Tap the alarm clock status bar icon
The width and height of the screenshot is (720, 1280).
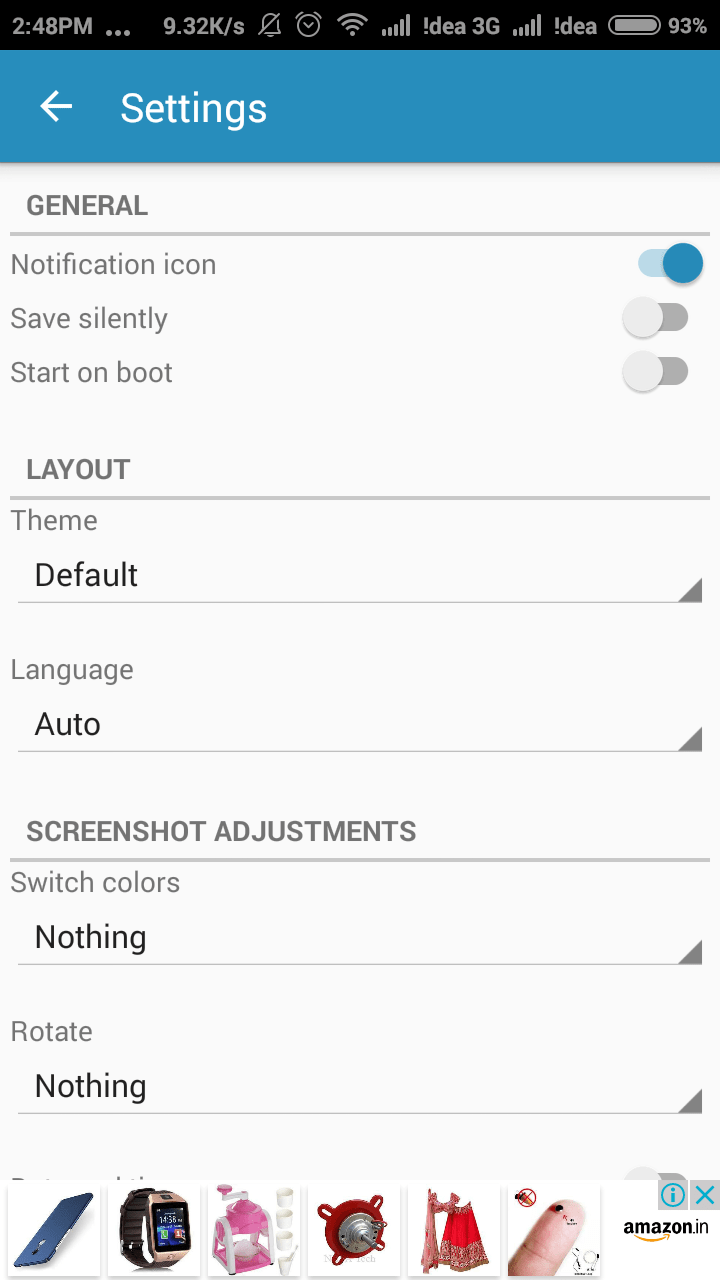pos(307,25)
